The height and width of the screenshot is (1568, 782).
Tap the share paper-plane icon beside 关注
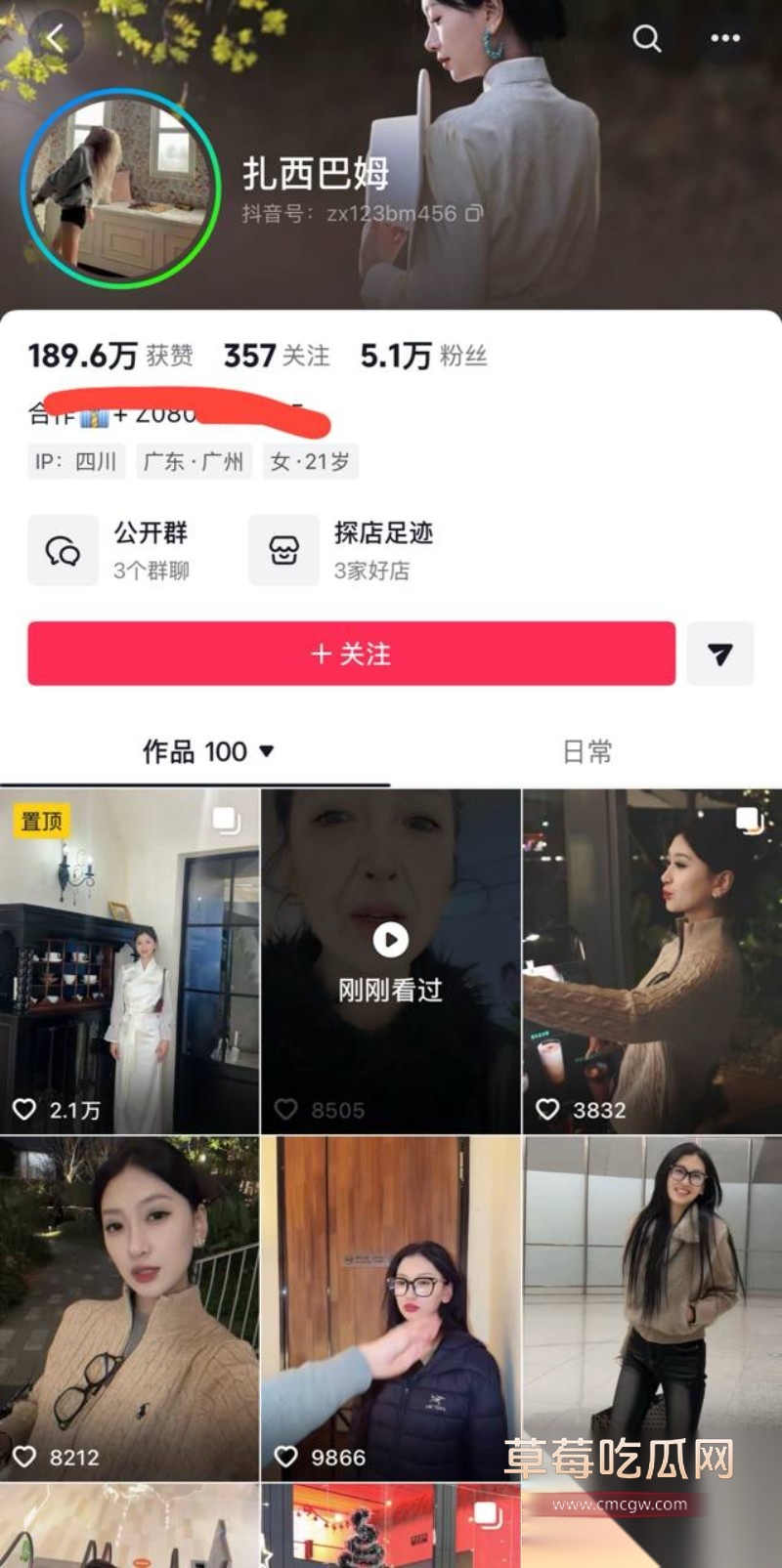tap(719, 655)
